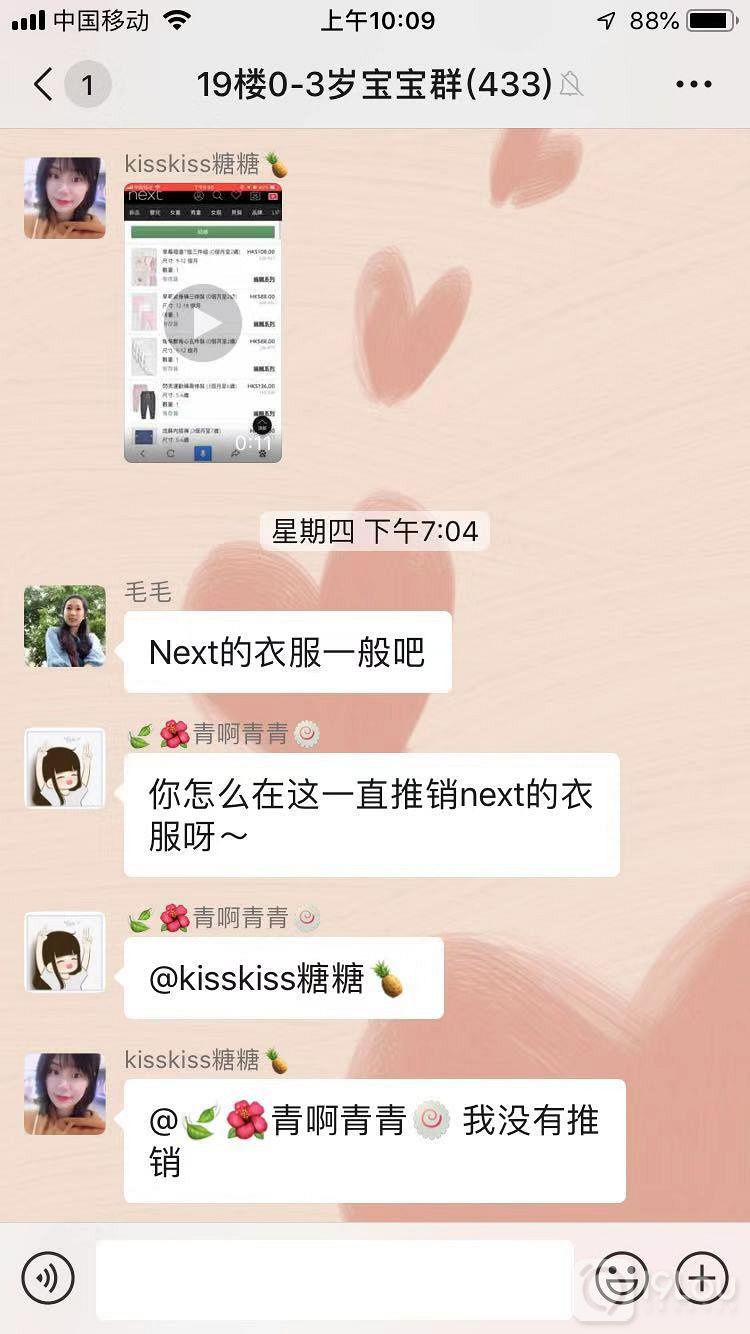Open the group chat options menu

694,85
